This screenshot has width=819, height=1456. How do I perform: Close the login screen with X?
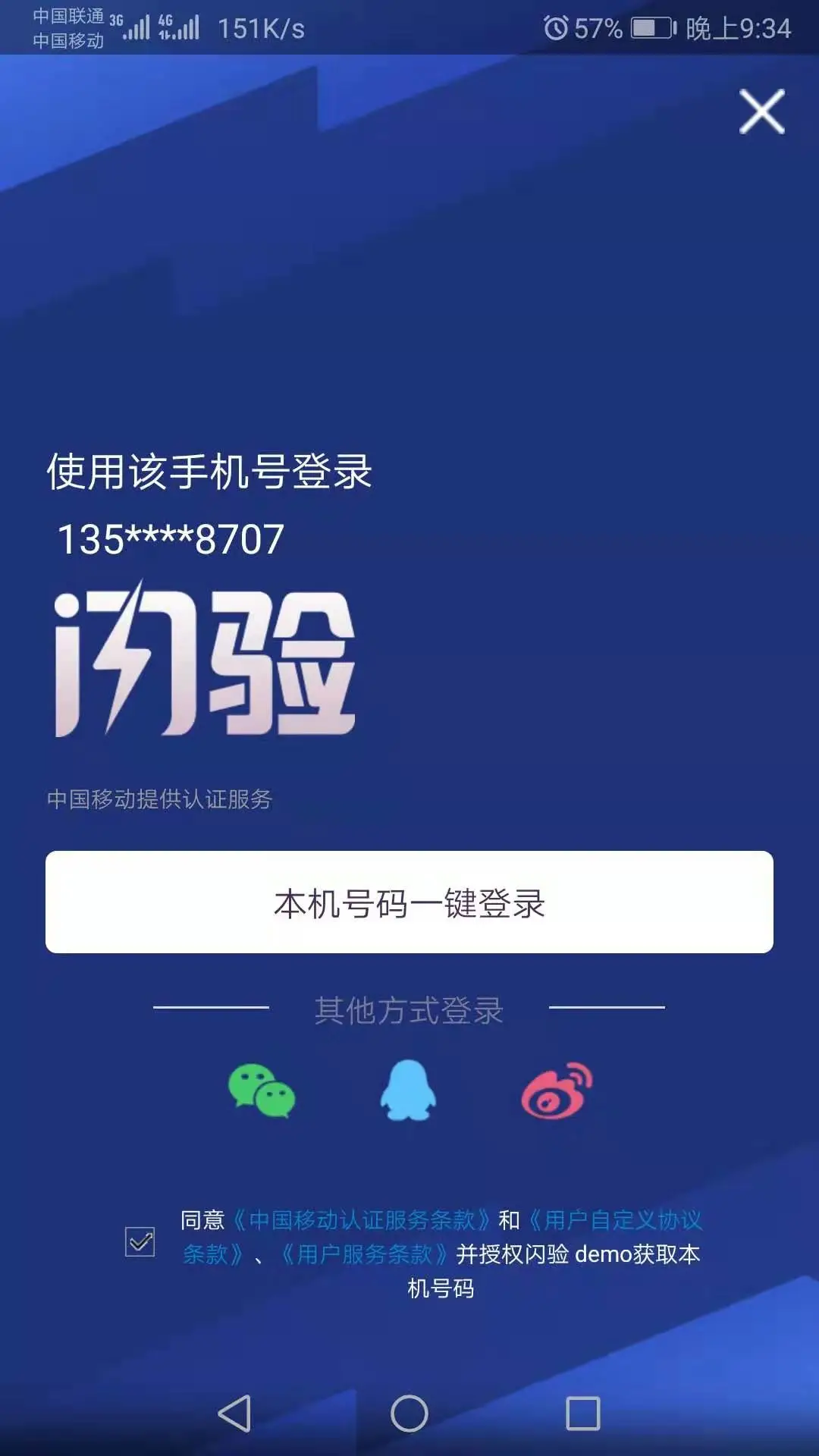761,112
